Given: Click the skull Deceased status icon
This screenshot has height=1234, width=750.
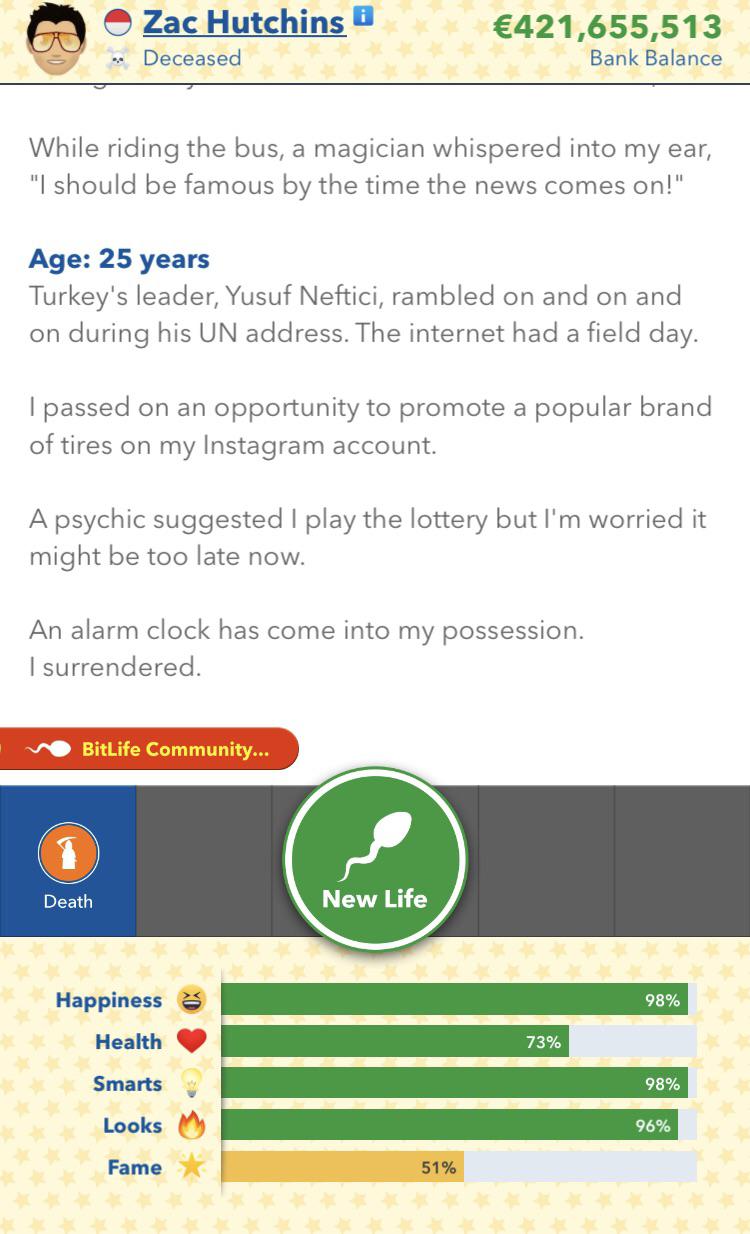Looking at the screenshot, I should pyautogui.click(x=120, y=59).
